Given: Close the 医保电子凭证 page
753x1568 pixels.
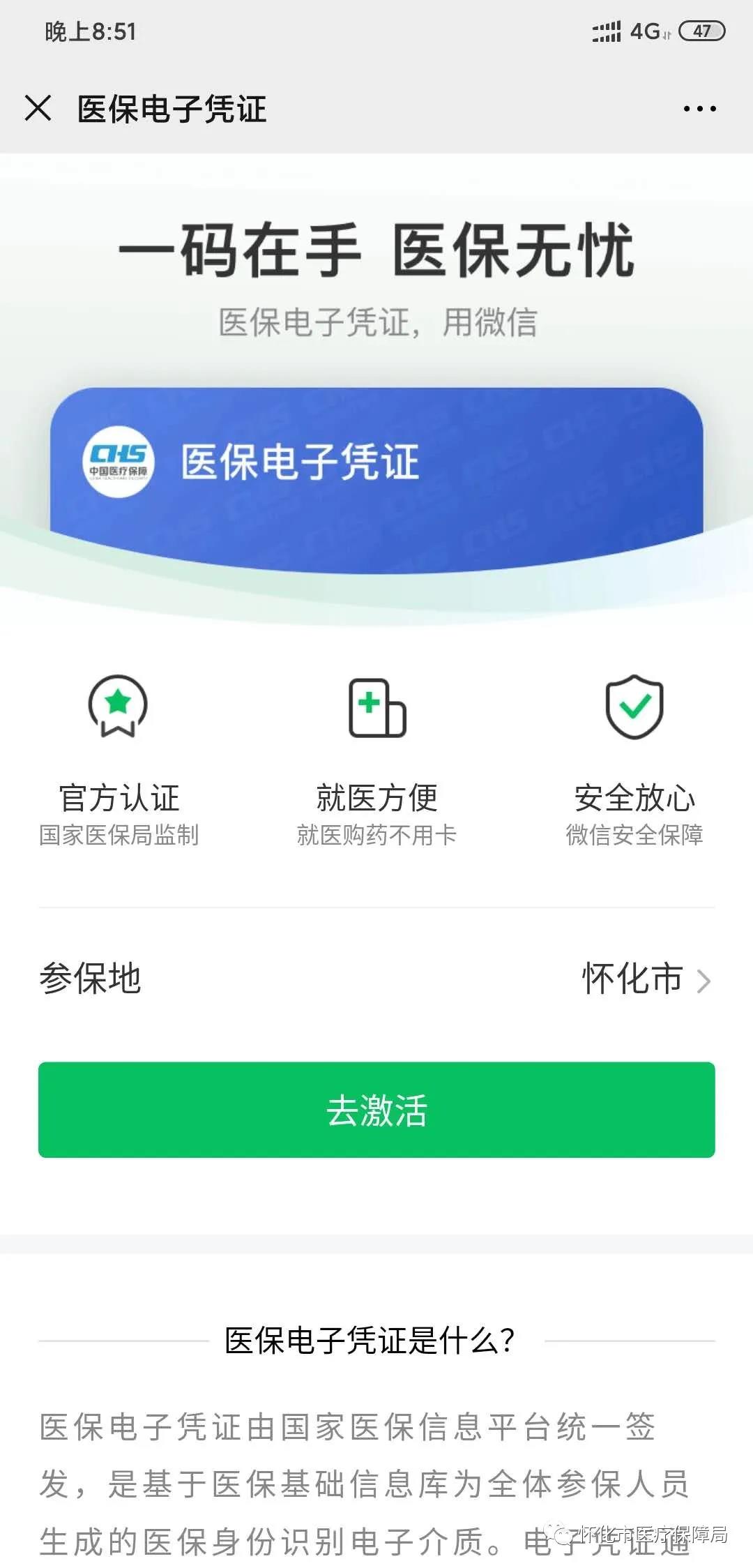Looking at the screenshot, I should pyautogui.click(x=38, y=108).
